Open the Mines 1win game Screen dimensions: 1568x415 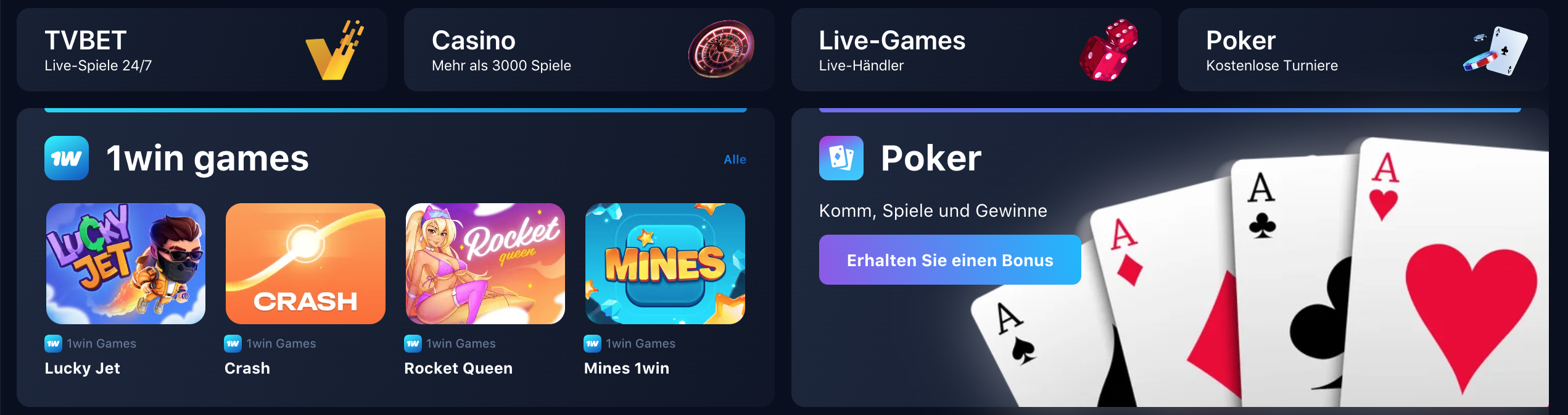[x=665, y=264]
